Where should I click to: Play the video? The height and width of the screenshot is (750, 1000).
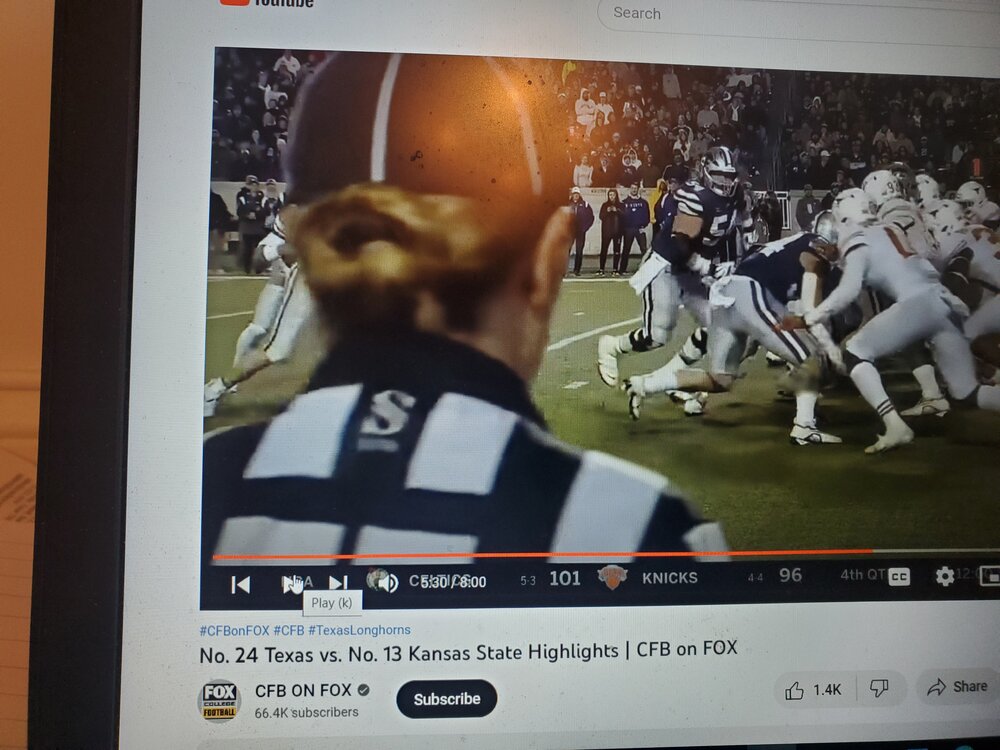[291, 583]
